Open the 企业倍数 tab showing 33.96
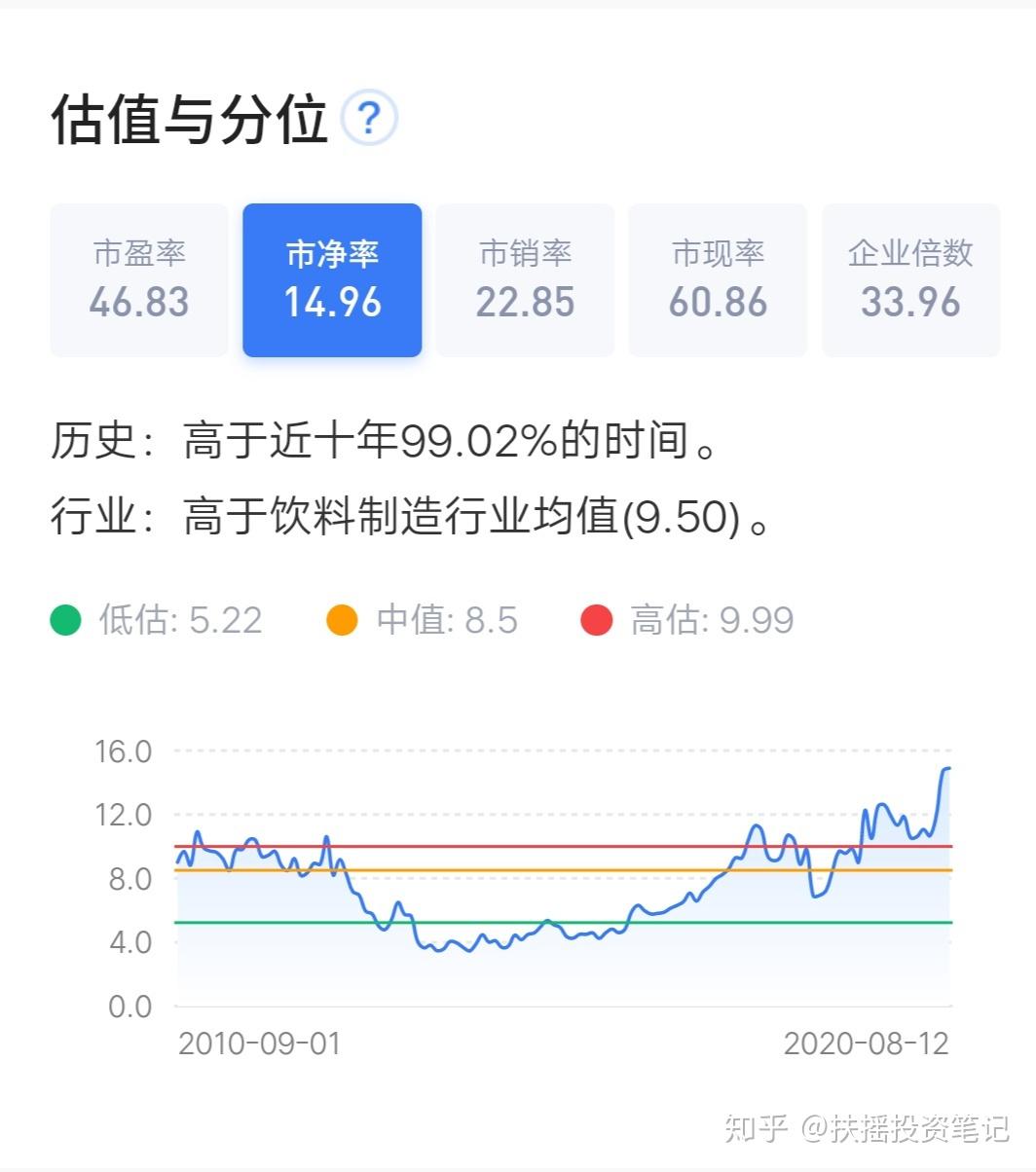The image size is (1036, 1172). point(910,279)
